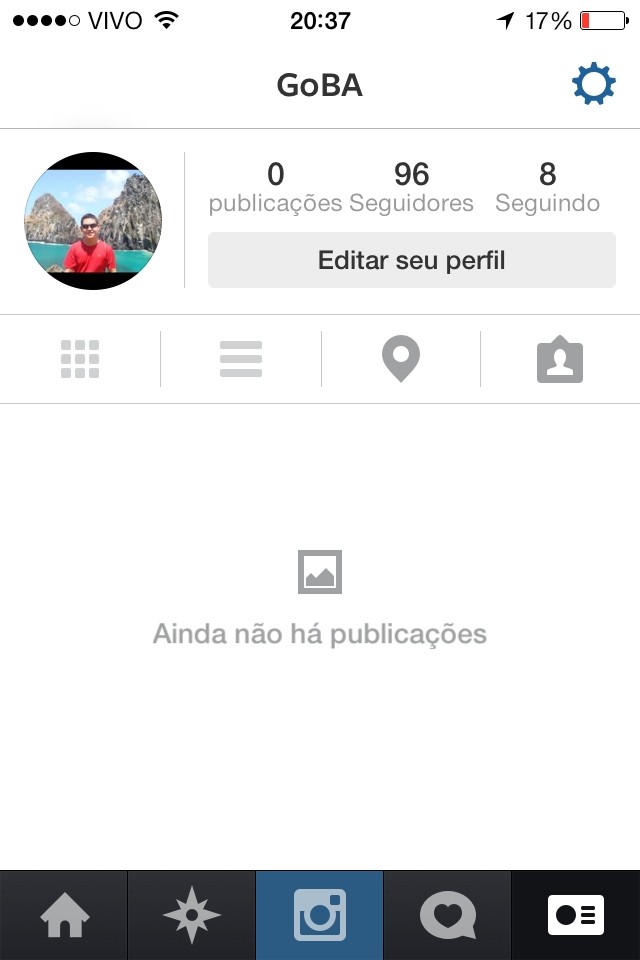The height and width of the screenshot is (960, 640).
Task: Go to the Home feed tab
Action: 64,915
